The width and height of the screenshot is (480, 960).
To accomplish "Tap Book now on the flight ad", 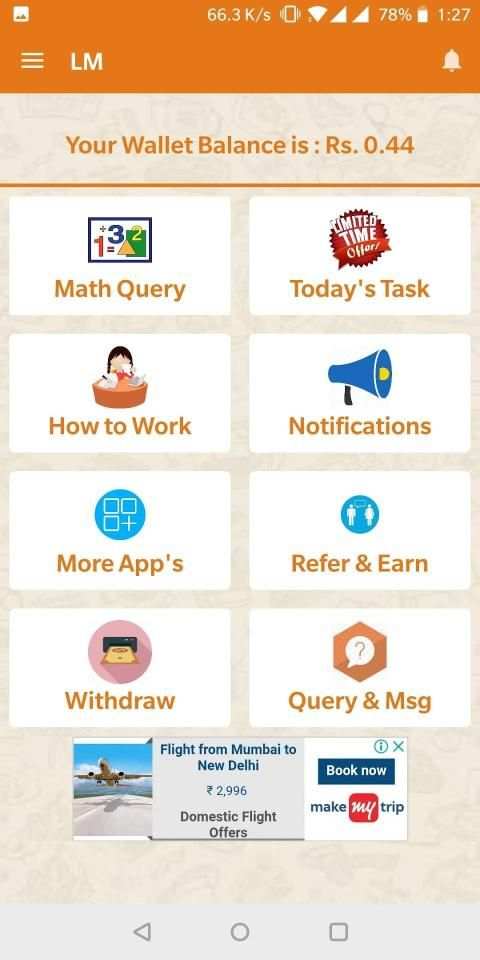I will pyautogui.click(x=356, y=771).
